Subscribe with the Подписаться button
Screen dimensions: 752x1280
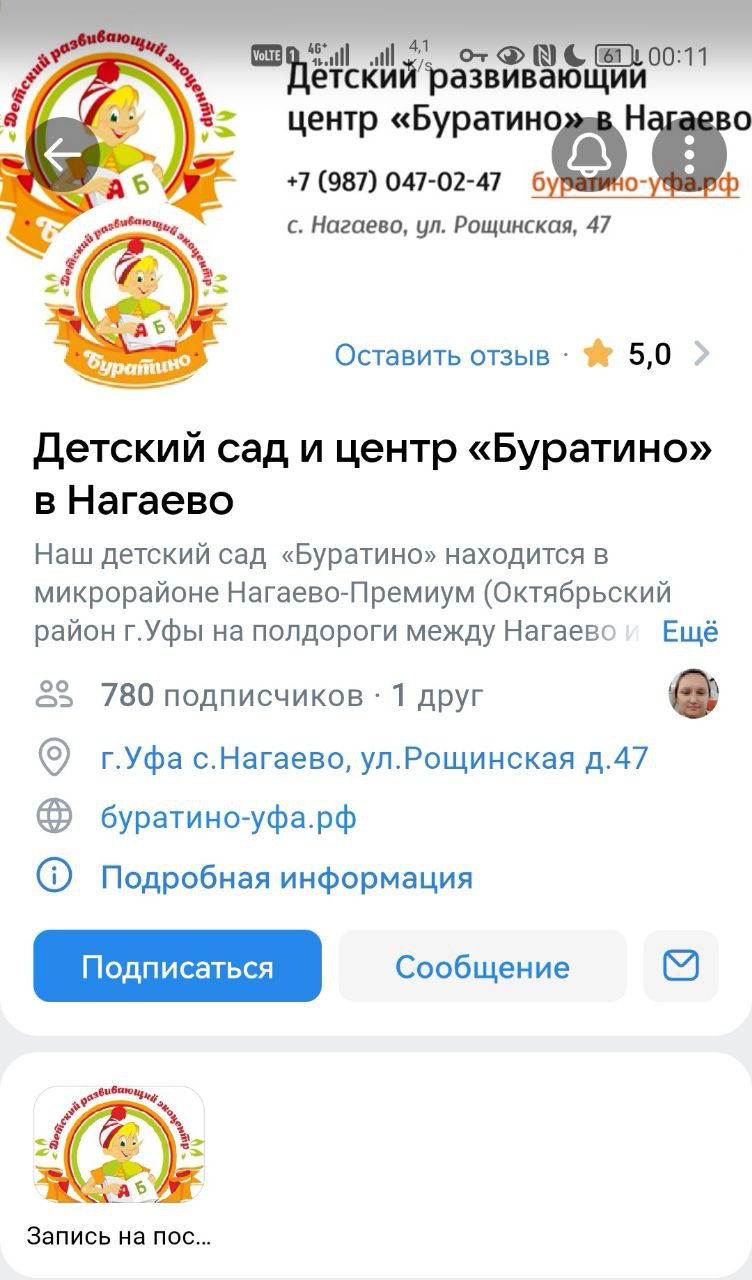click(177, 966)
